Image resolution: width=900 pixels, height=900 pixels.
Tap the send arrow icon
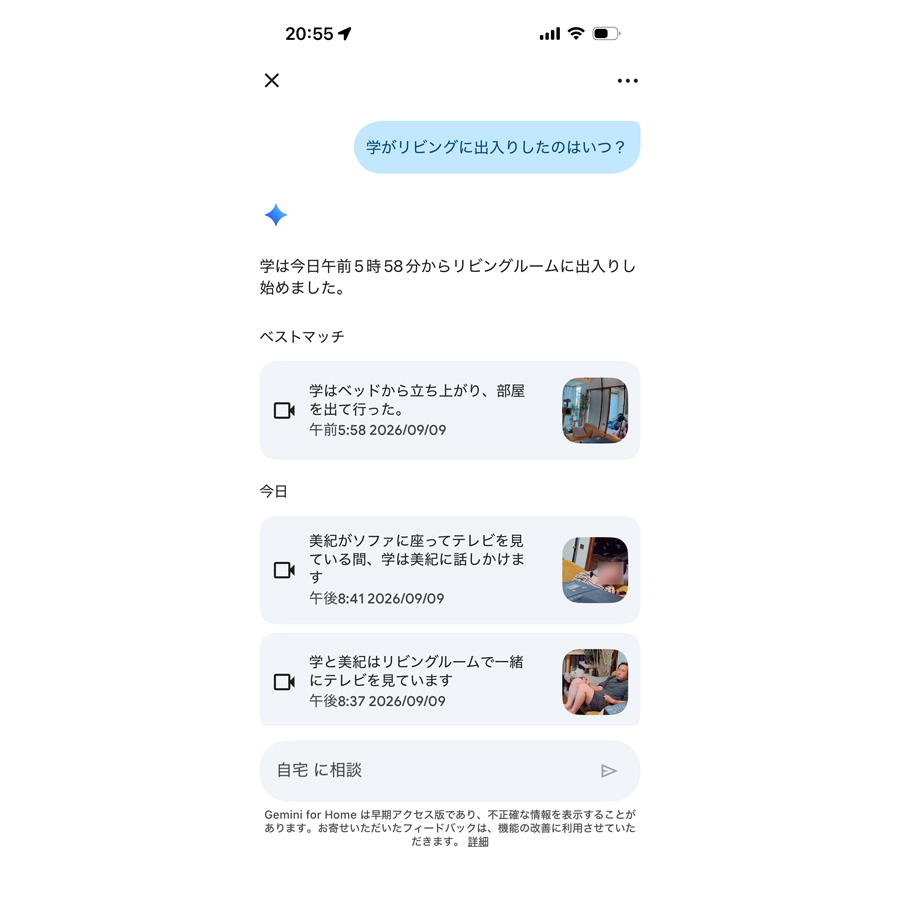click(x=608, y=771)
